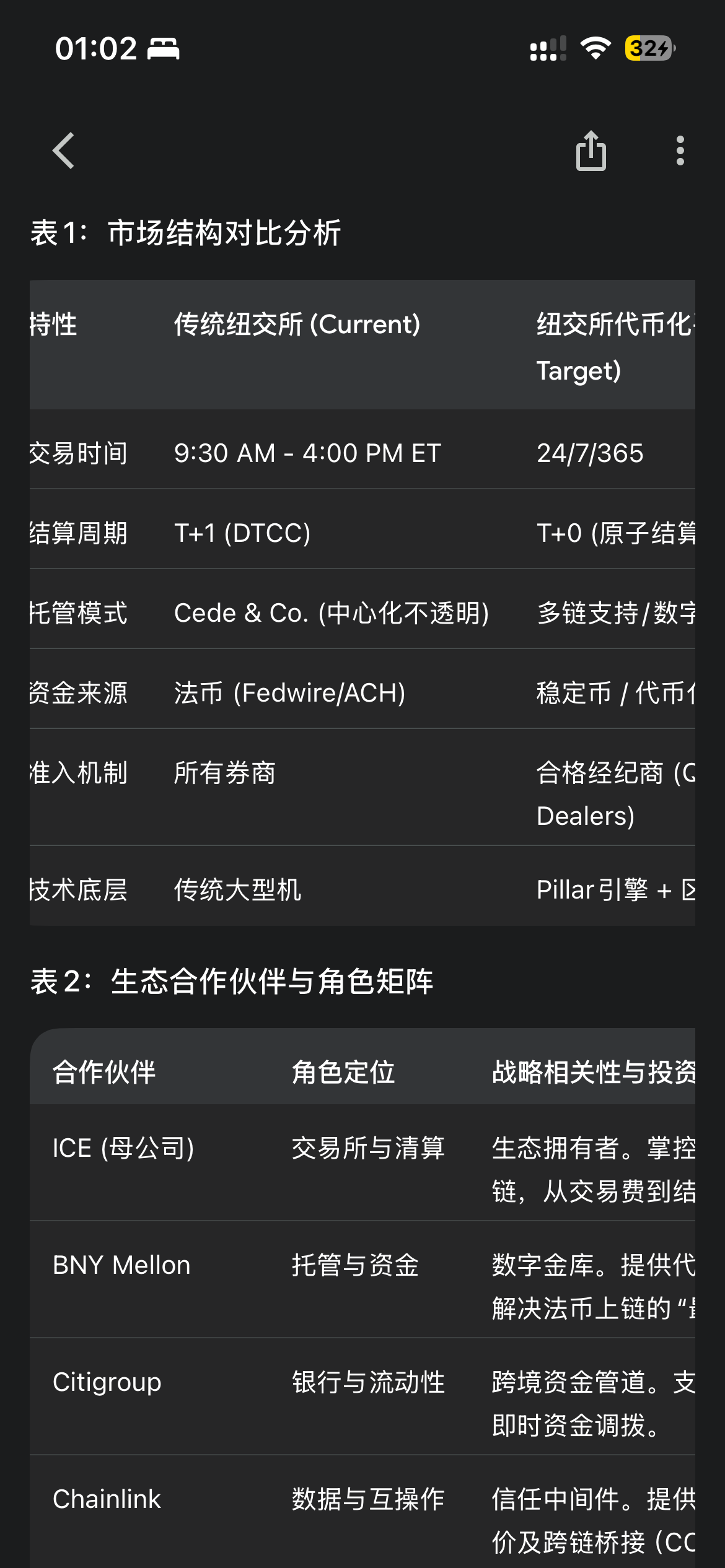Screen dimensions: 725x1568
Task: Go back to the previous screen
Action: [x=63, y=150]
